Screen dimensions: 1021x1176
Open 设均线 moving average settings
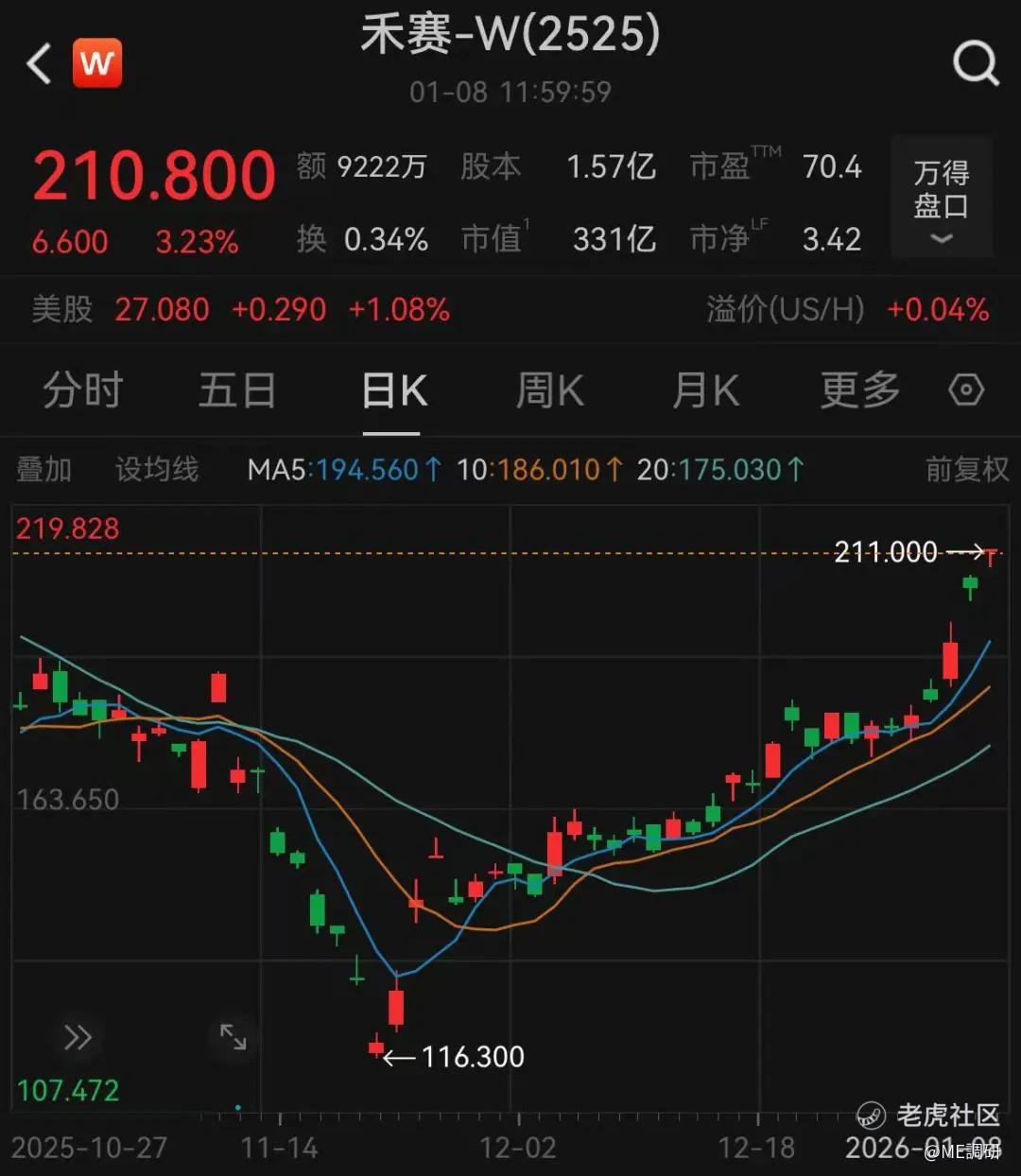[x=157, y=469]
